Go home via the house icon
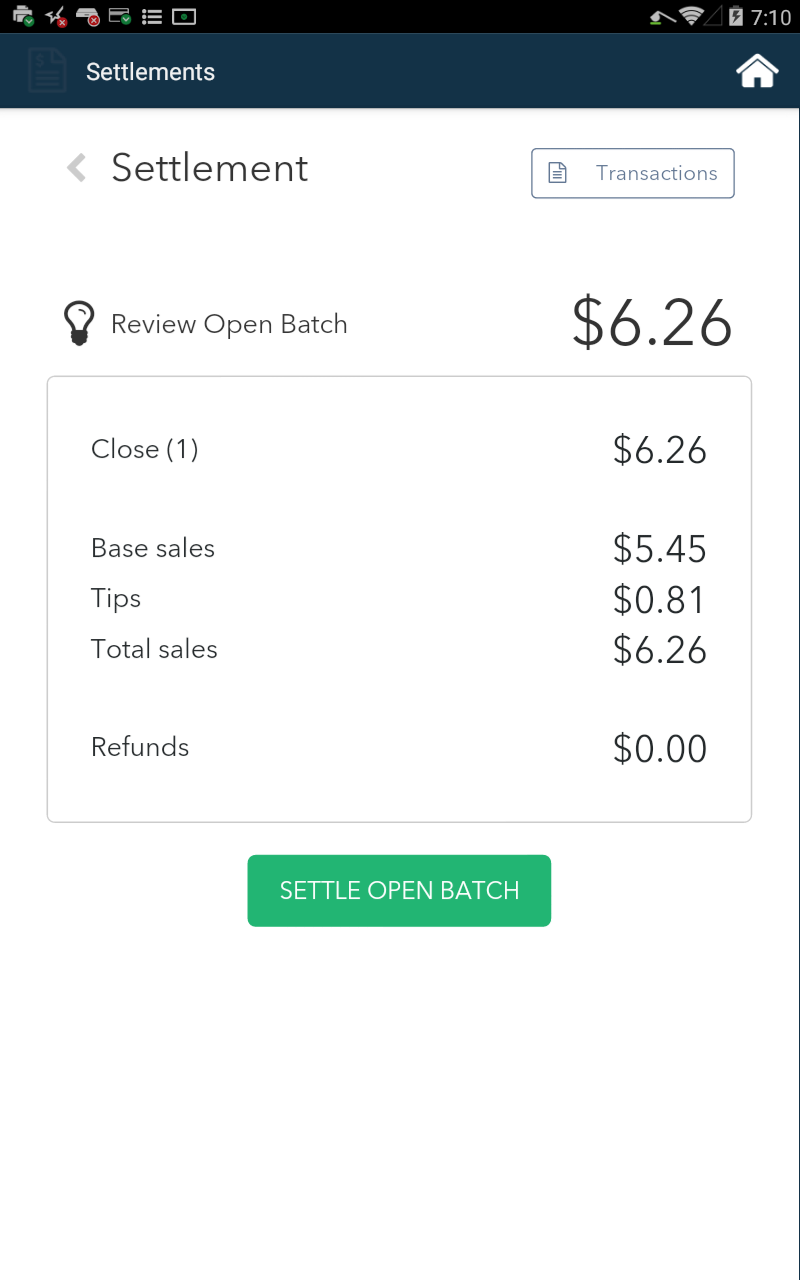 [x=757, y=71]
